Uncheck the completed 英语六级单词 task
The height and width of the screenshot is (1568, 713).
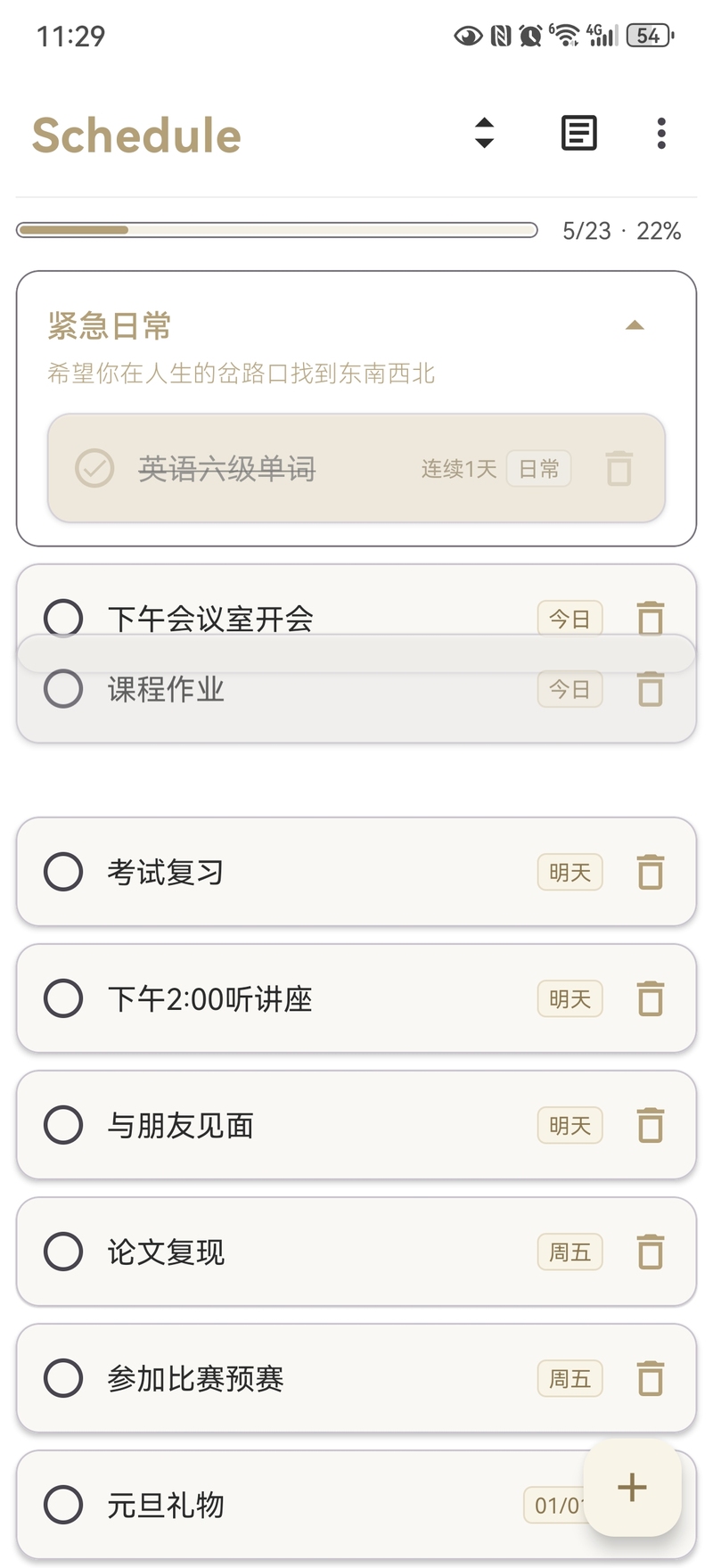pyautogui.click(x=94, y=468)
